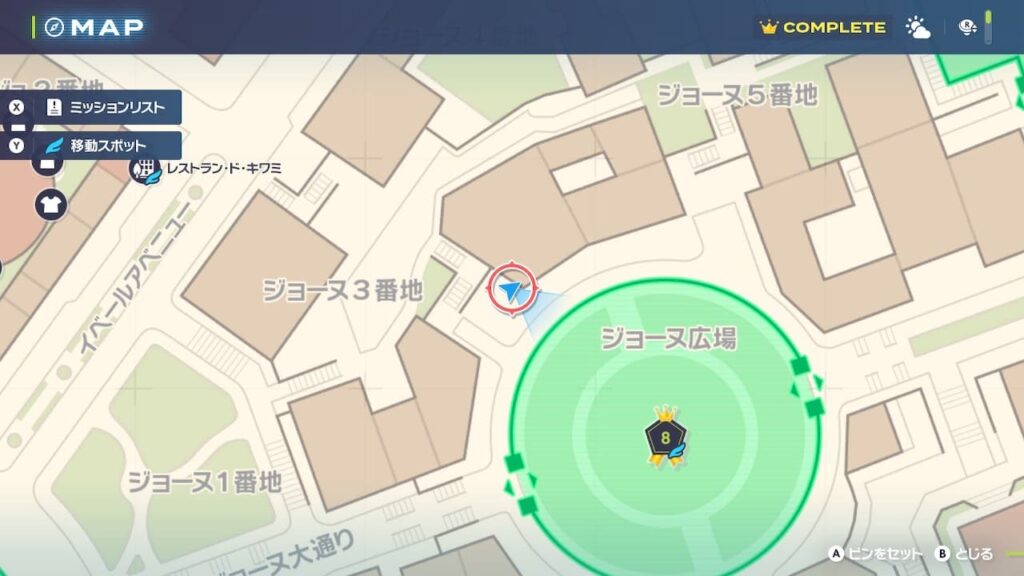Select the clothing shop shirt marker
1024x576 pixels.
[x=50, y=205]
